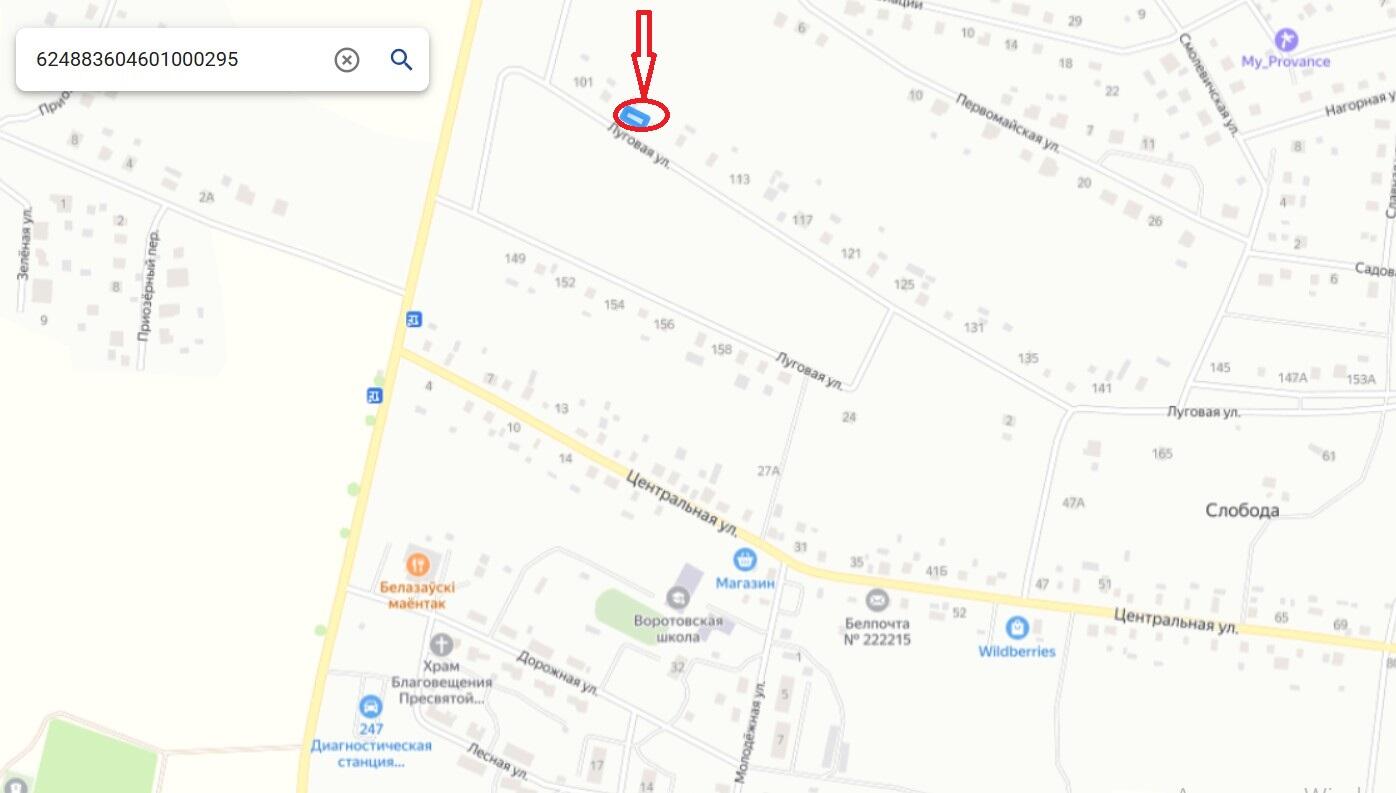Open the Магазин shop marker

click(x=744, y=560)
